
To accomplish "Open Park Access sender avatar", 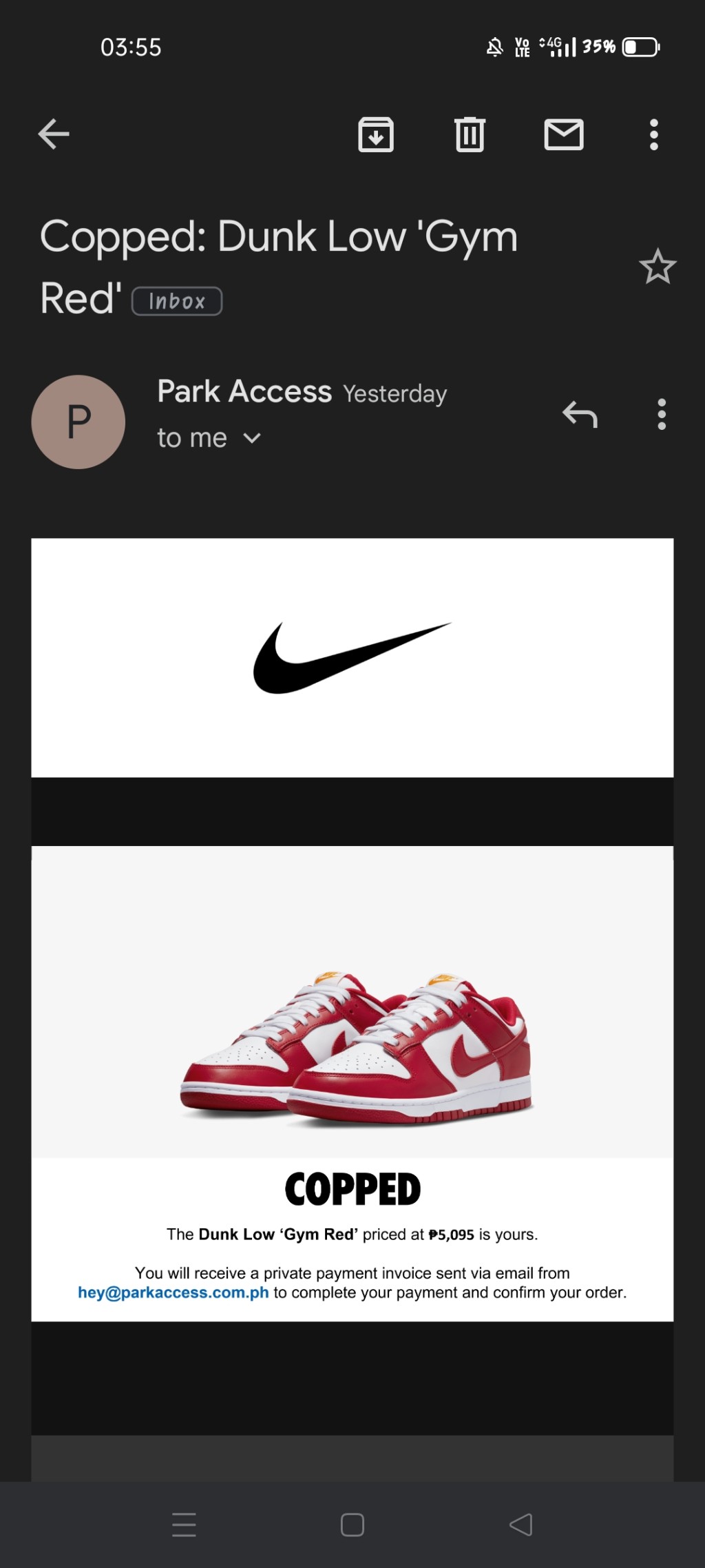I will tap(78, 422).
